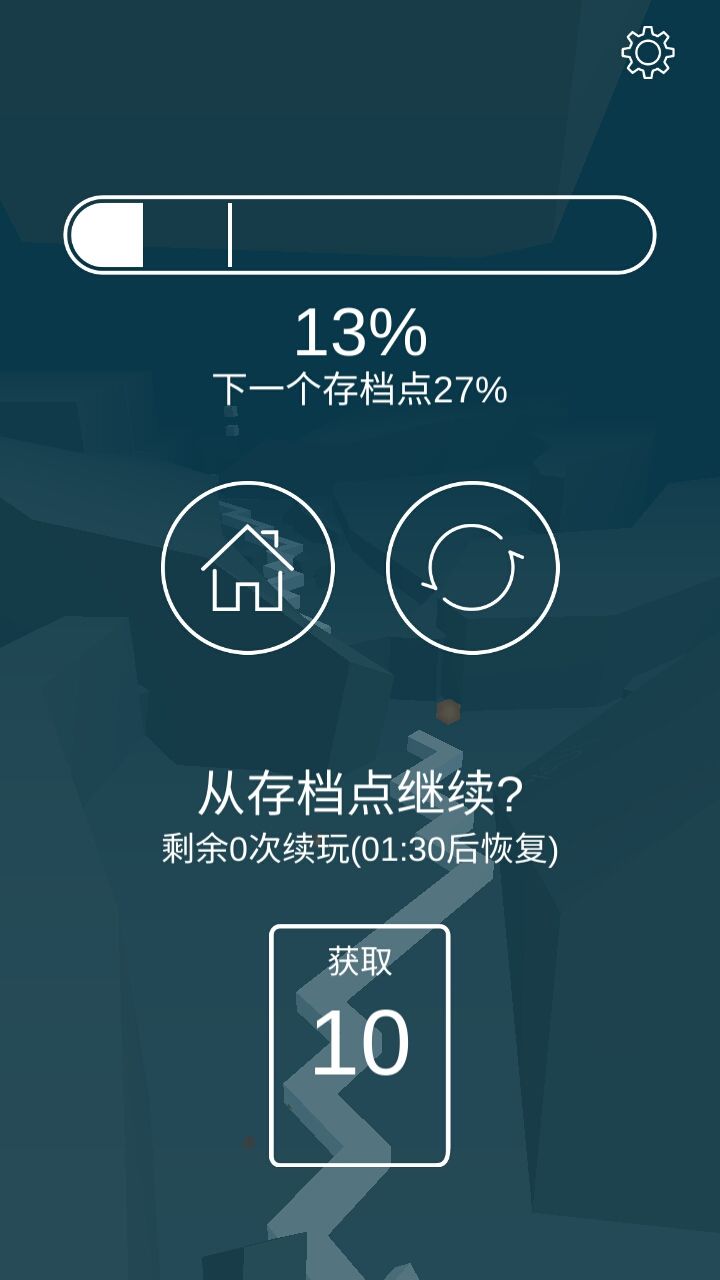Viewport: 720px width, 1280px height.
Task: Select the home icon to return to menu
Action: point(246,566)
